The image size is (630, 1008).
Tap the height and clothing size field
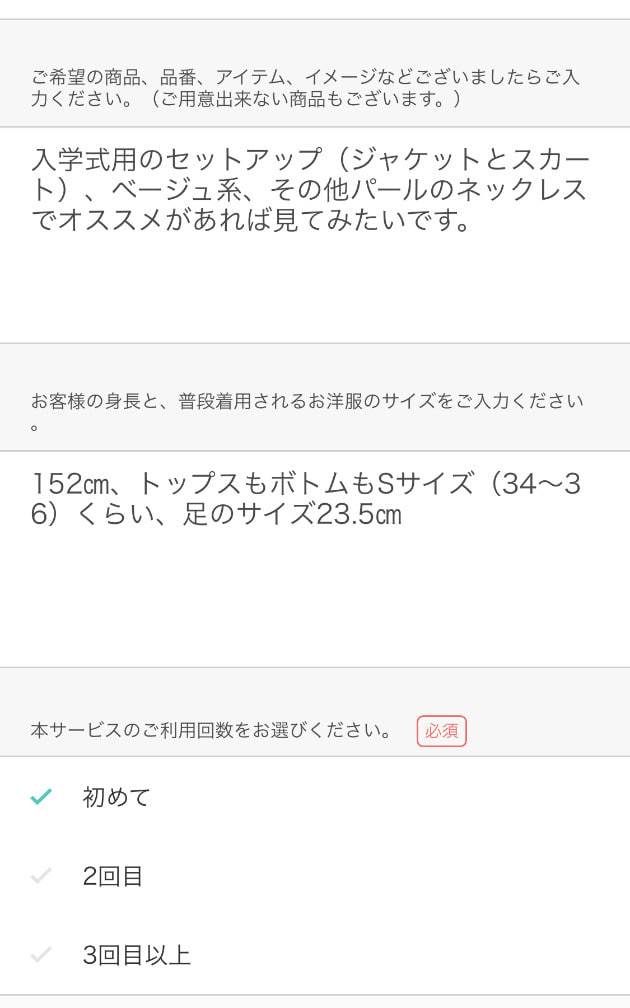(x=315, y=559)
